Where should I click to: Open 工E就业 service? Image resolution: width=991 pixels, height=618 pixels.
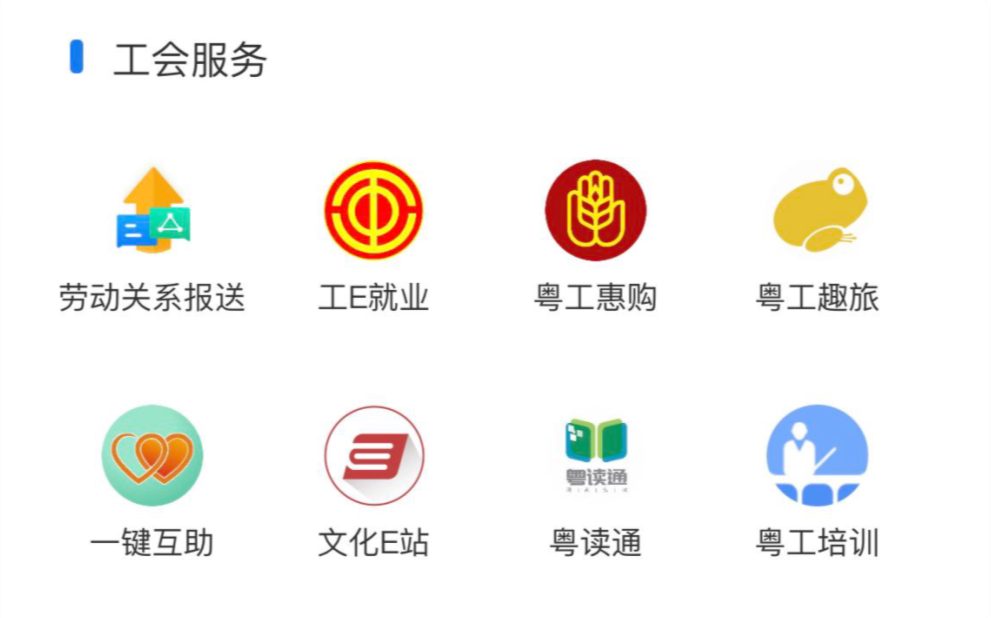click(374, 211)
